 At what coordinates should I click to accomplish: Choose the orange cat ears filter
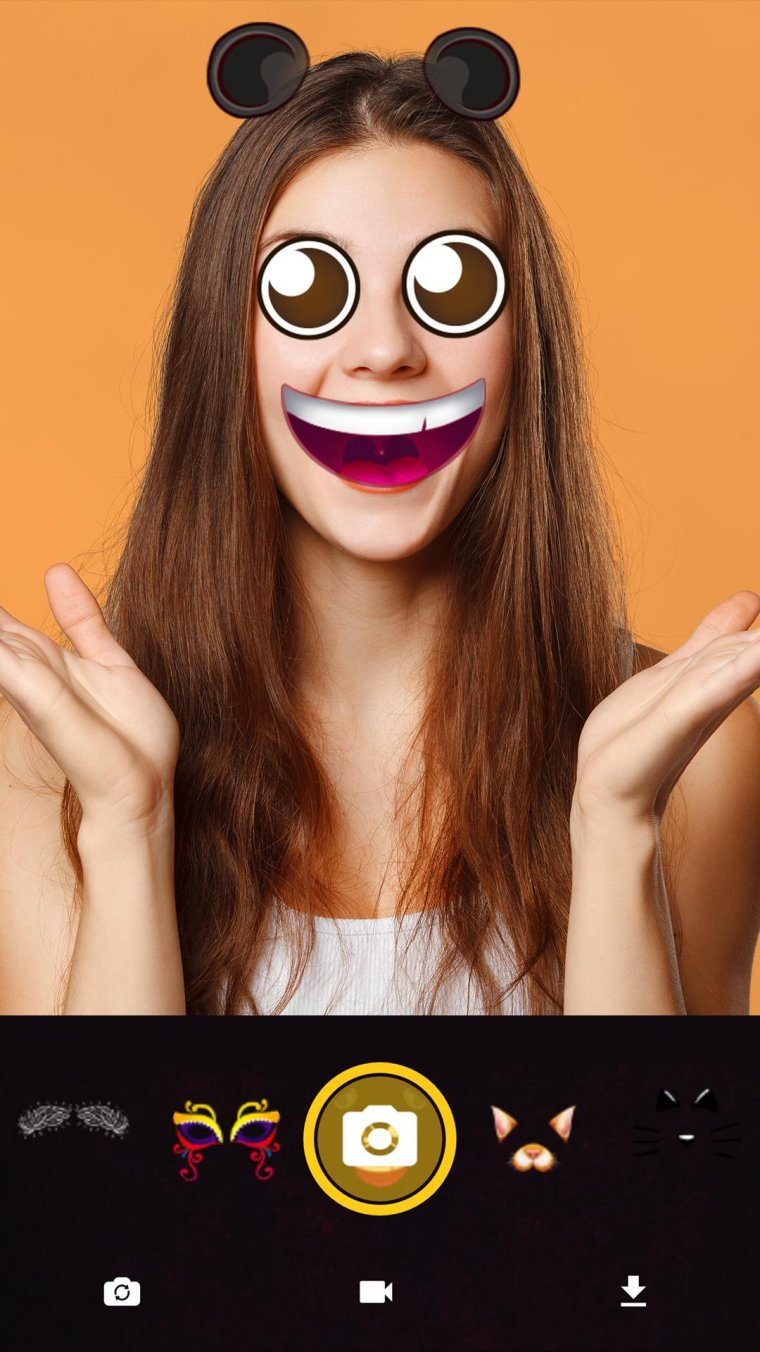(x=533, y=1136)
